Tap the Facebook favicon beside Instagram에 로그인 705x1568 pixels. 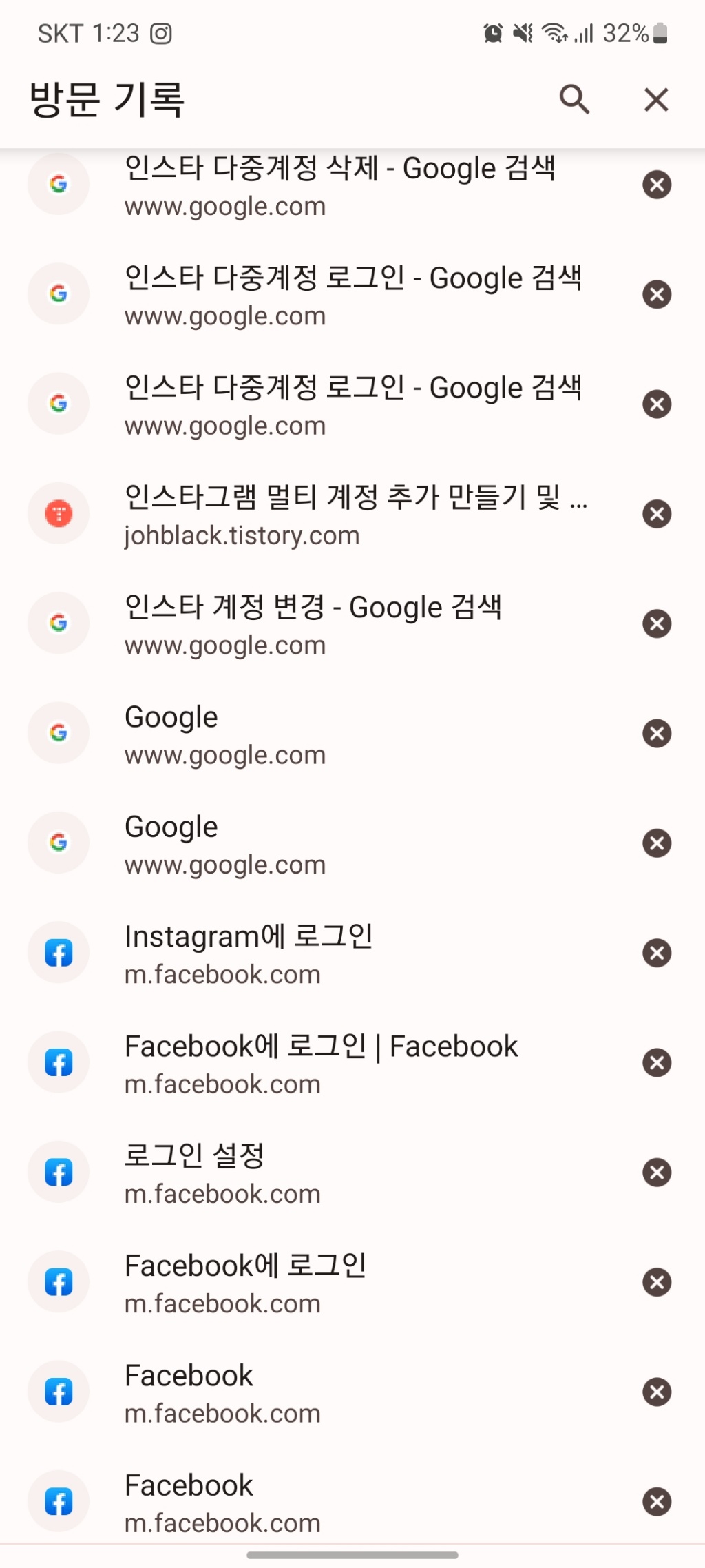click(58, 952)
